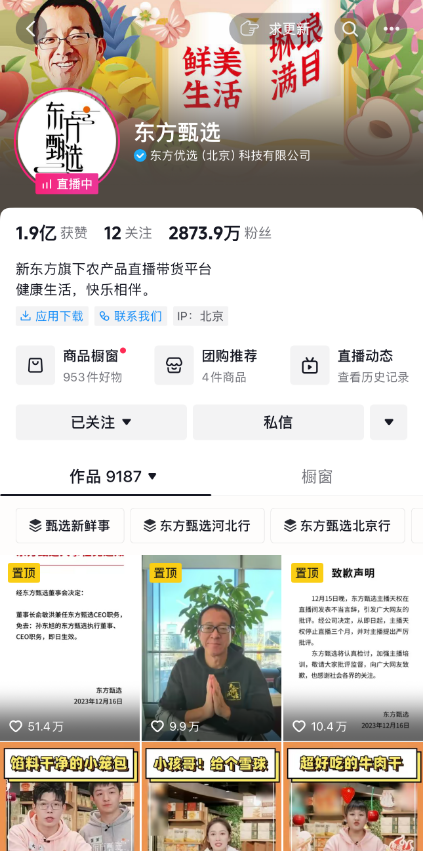
Task: Open the live avatar showing 直播中
Action: (66, 141)
